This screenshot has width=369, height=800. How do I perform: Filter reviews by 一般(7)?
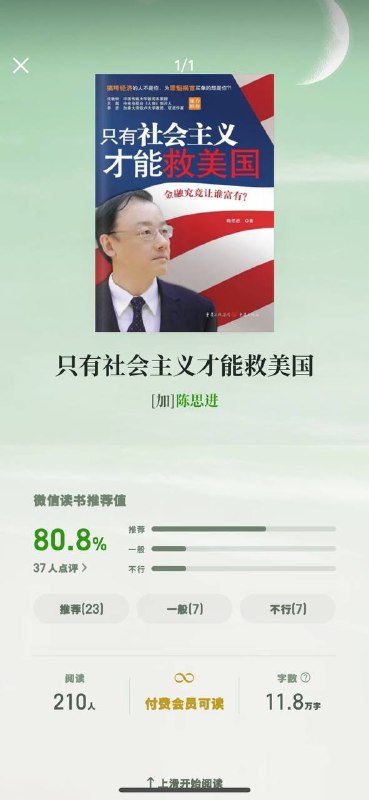(184, 609)
